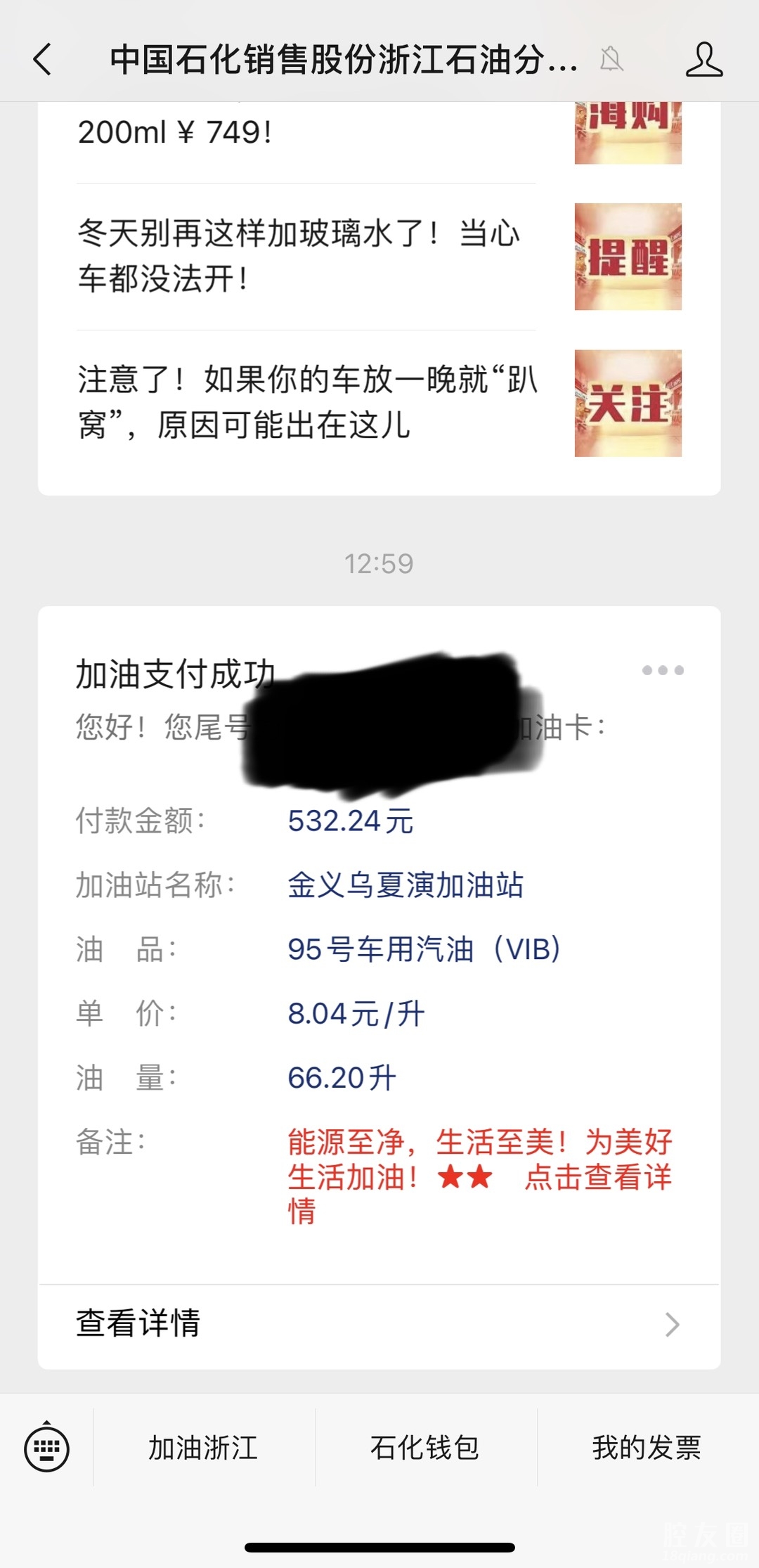Open the 我的发票 menu
The image size is (759, 1568).
647,1448
